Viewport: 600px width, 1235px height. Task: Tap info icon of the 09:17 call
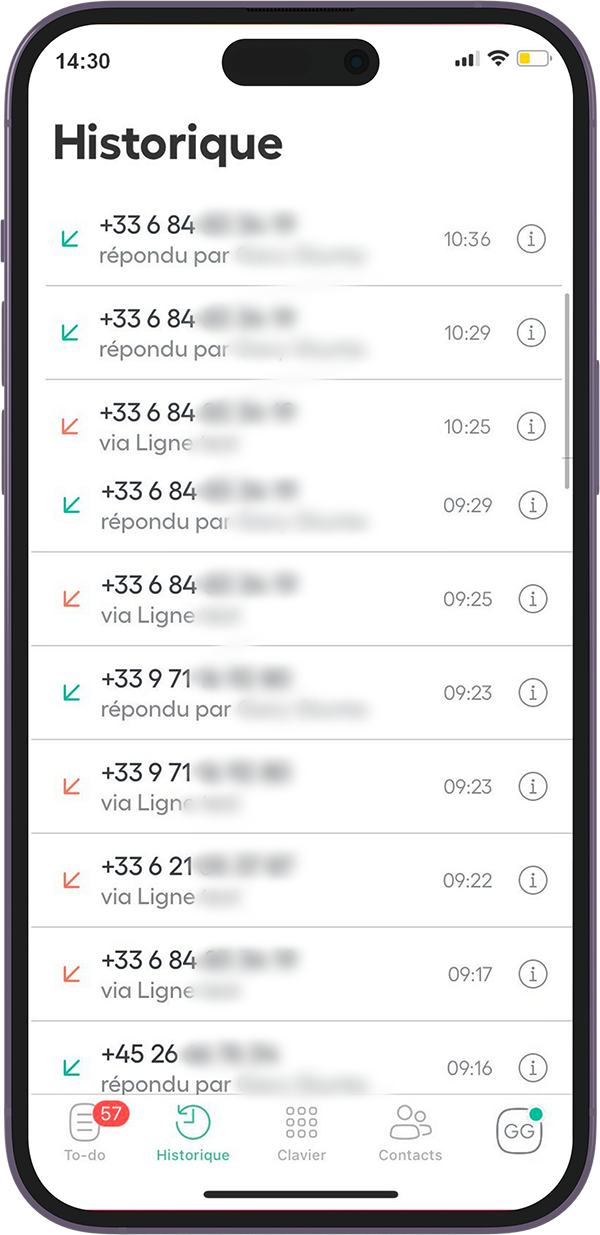tap(532, 973)
